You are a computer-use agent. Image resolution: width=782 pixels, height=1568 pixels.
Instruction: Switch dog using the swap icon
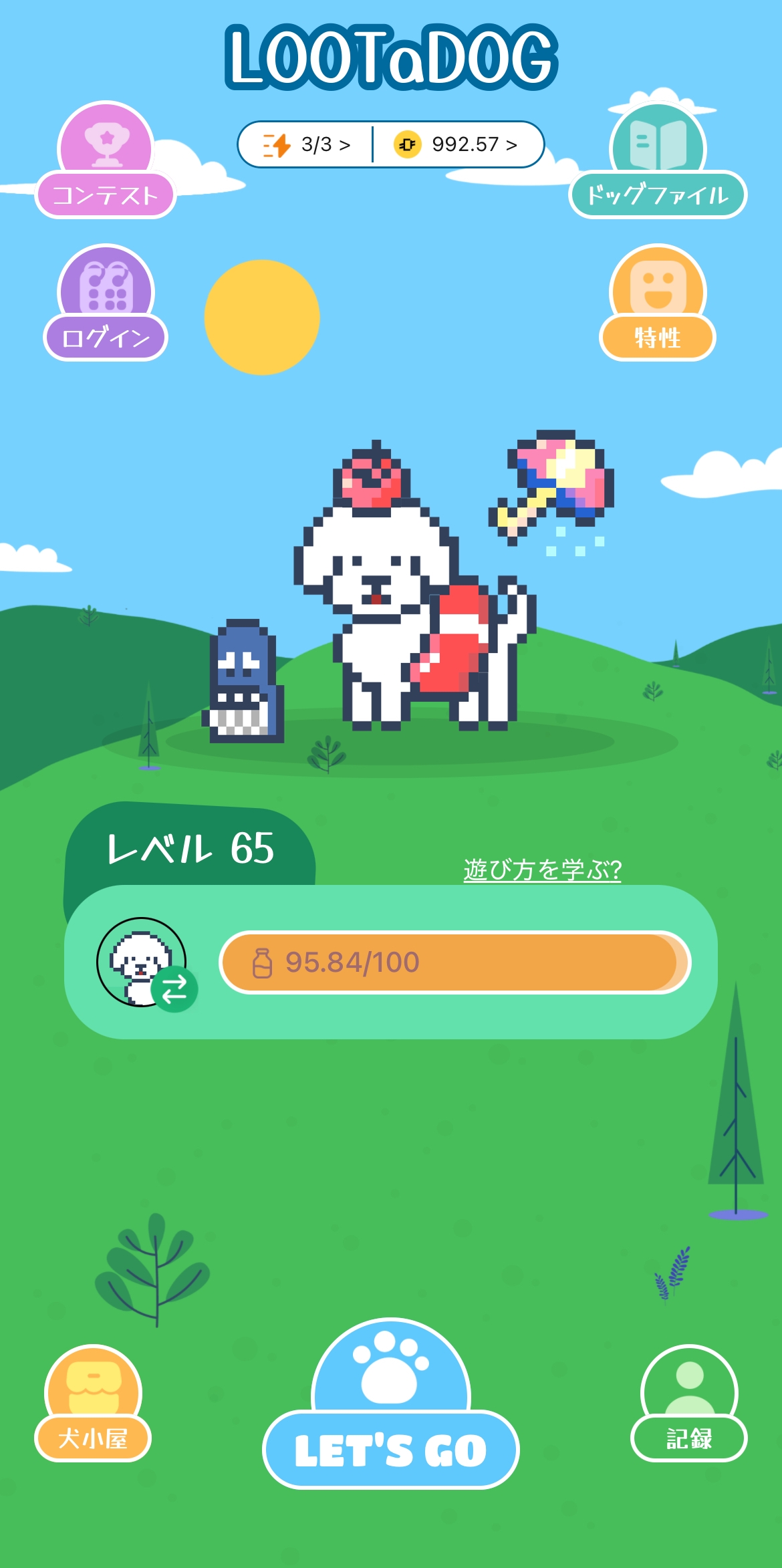pyautogui.click(x=174, y=989)
